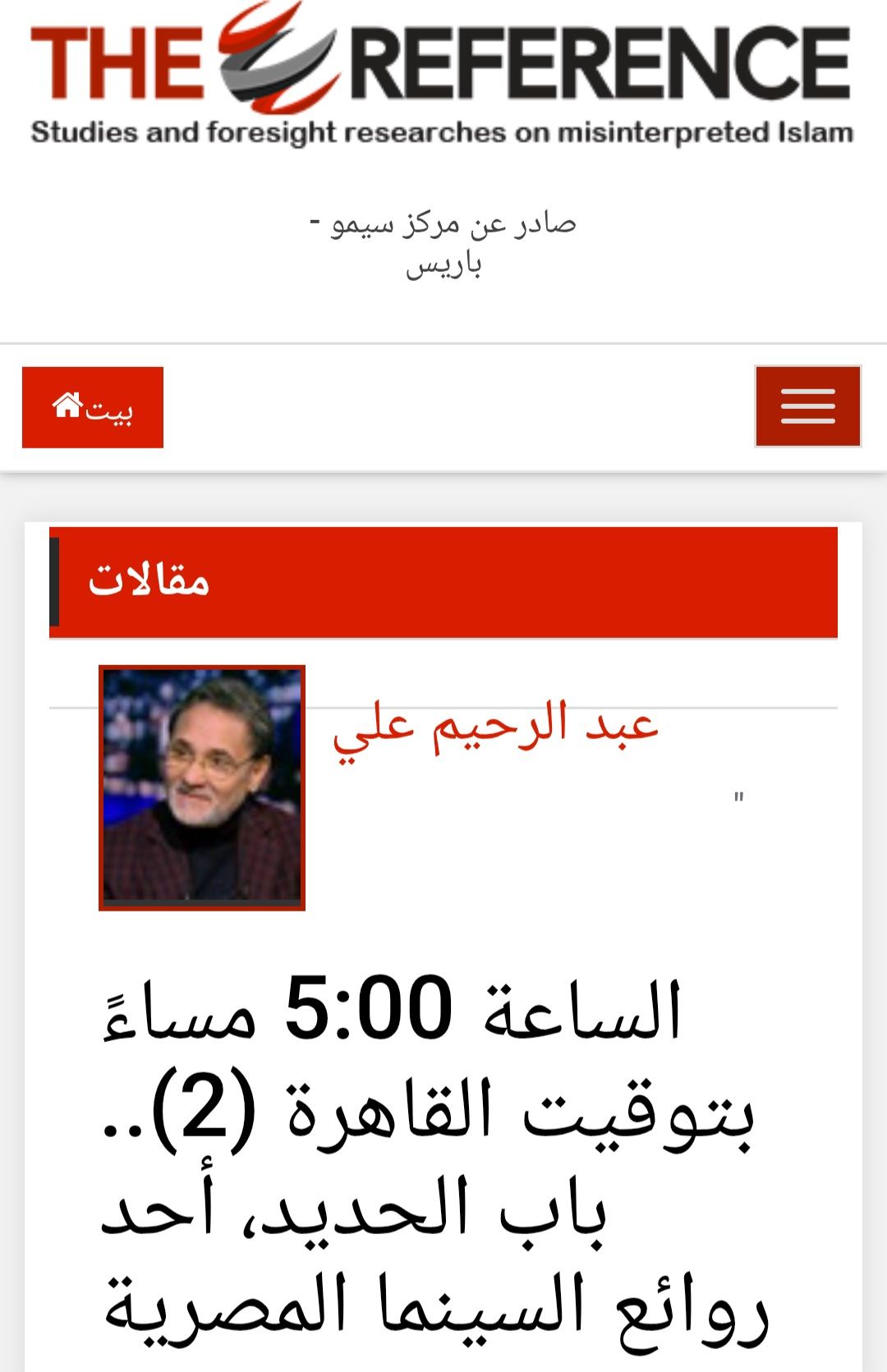Open author link عبد الرحيم علي
The height and width of the screenshot is (1372, 887).
click(495, 727)
